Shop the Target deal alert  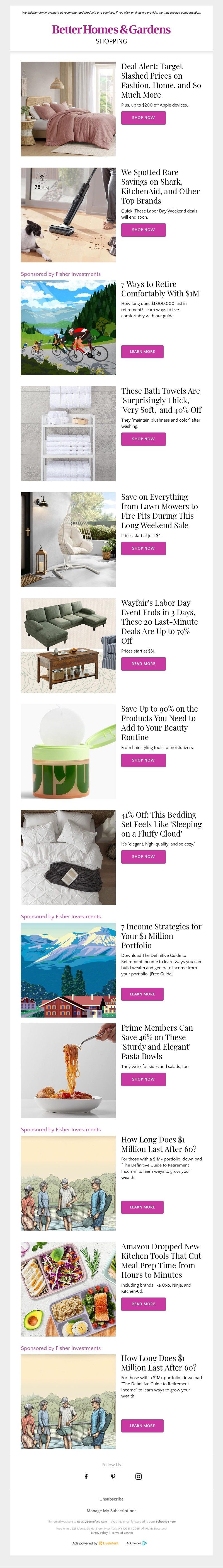click(x=143, y=118)
